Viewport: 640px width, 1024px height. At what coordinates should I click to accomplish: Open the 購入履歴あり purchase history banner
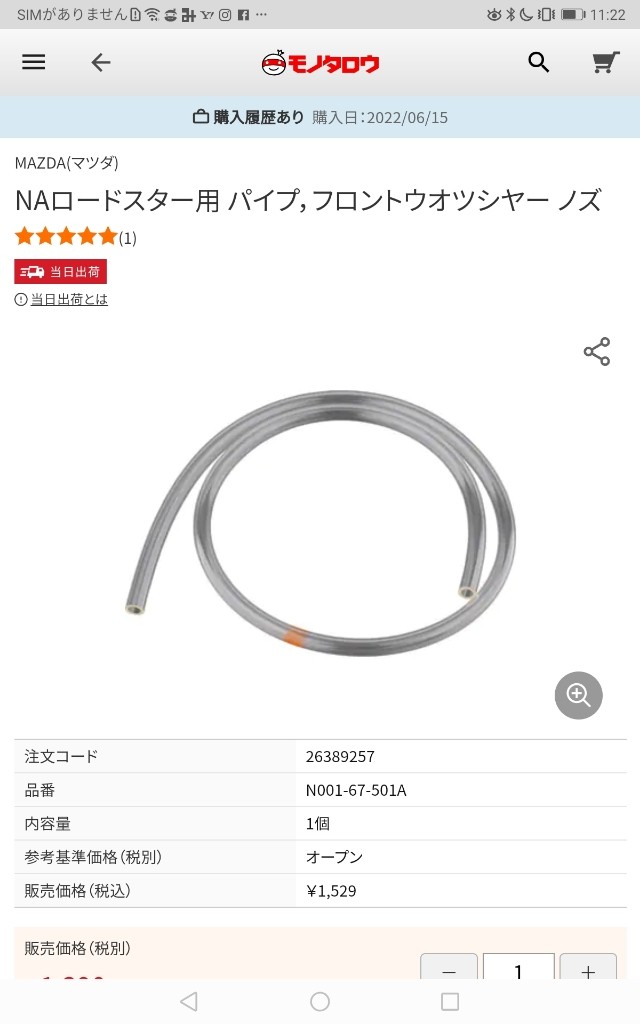coord(320,118)
